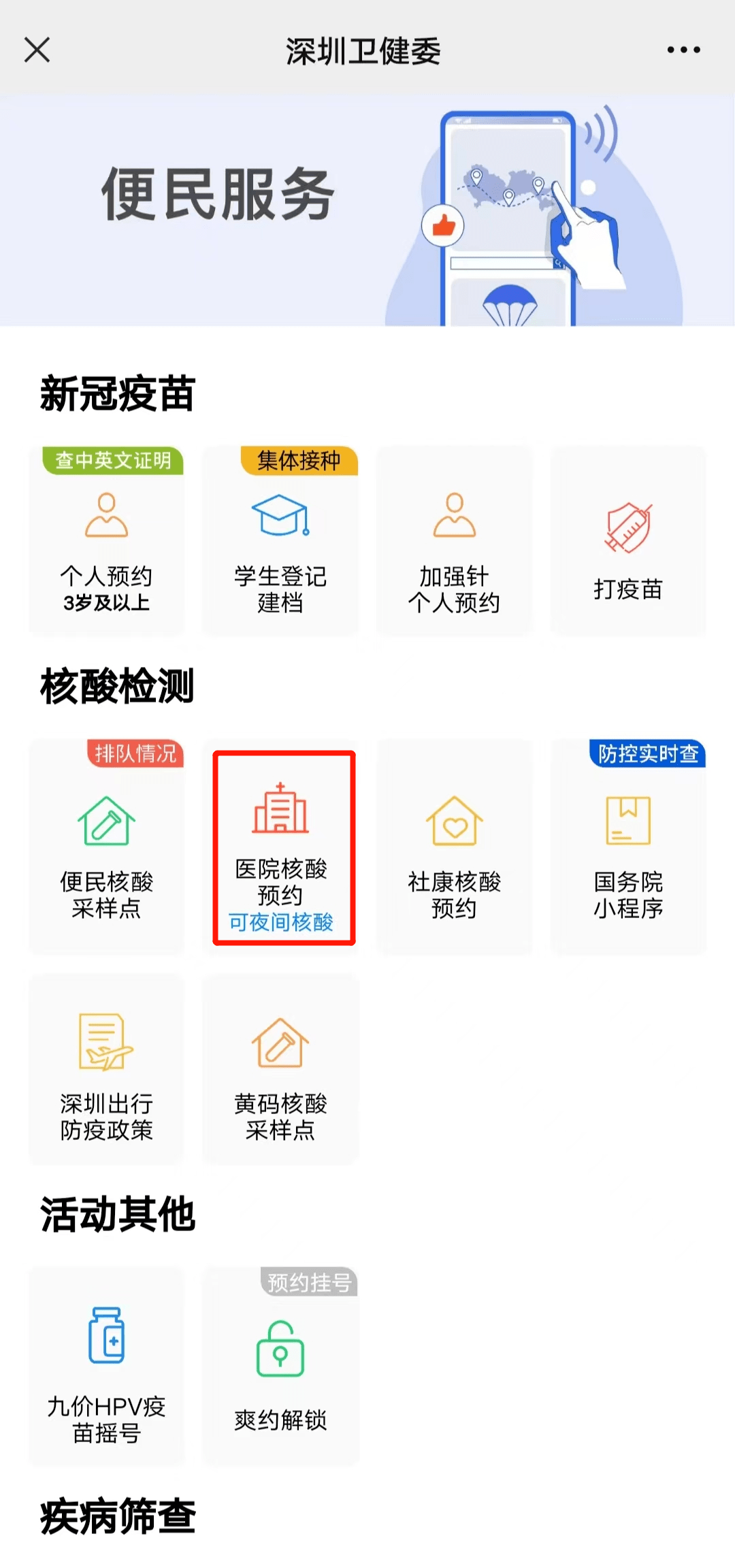
Task: Open the three-dot overflow menu
Action: pos(683,50)
